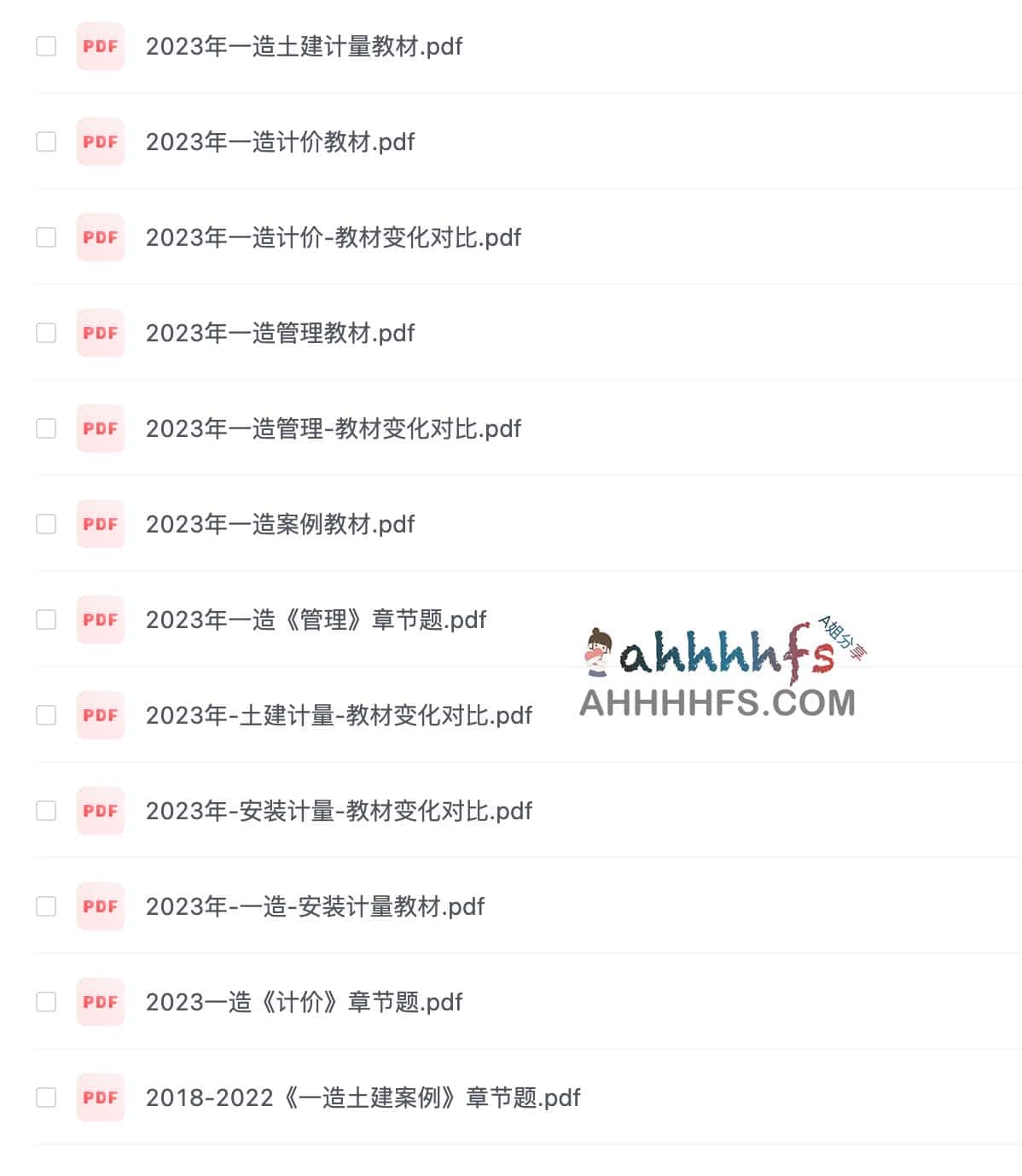Open 2023年一造《管理》章节题.pdf

(316, 620)
